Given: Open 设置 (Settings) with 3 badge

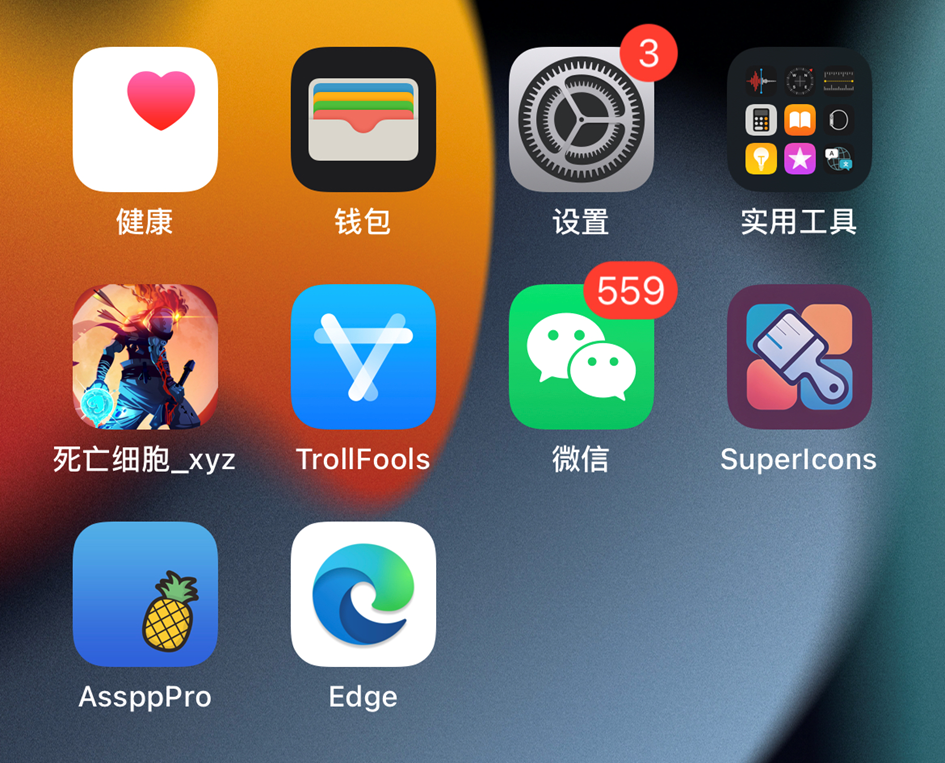Looking at the screenshot, I should click(x=581, y=120).
